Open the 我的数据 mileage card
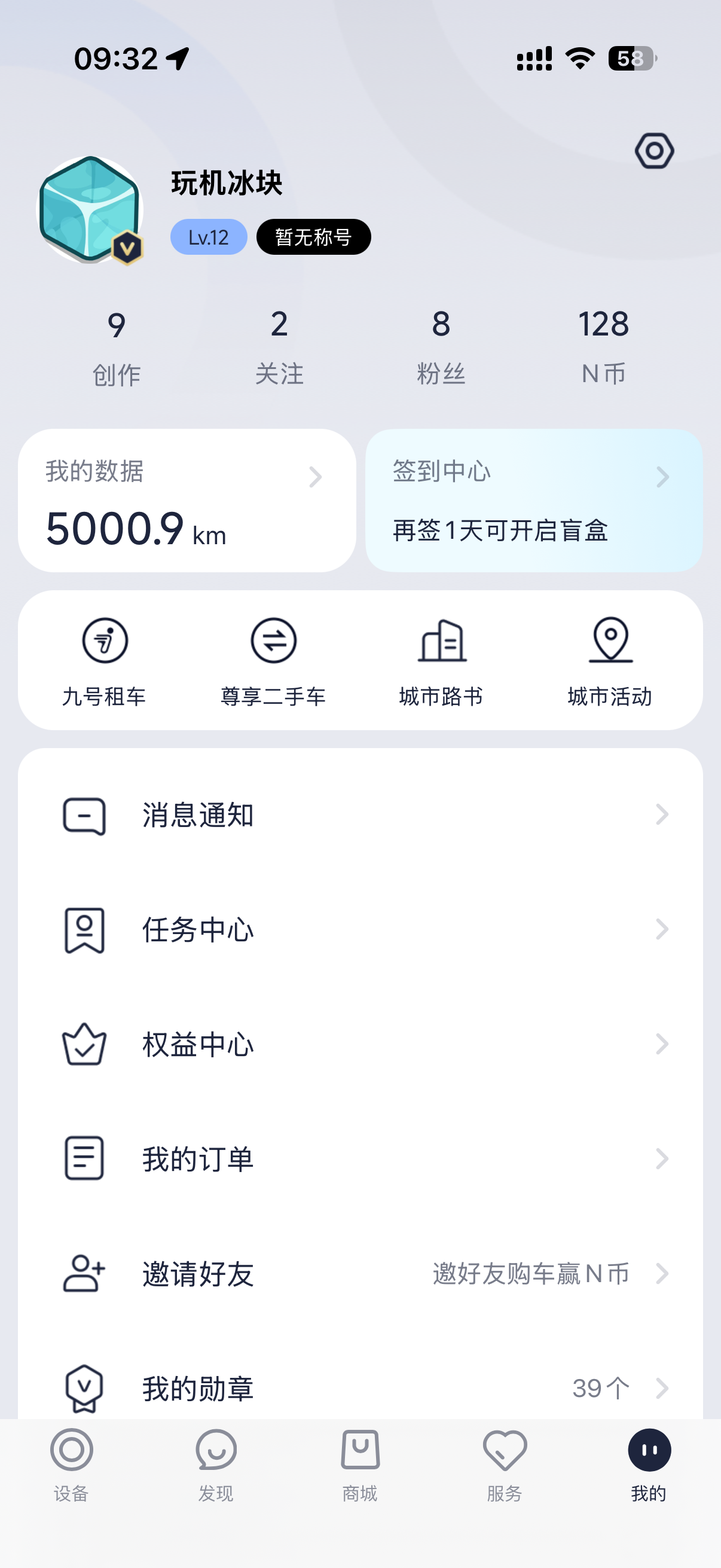This screenshot has height=1568, width=721. tap(187, 501)
